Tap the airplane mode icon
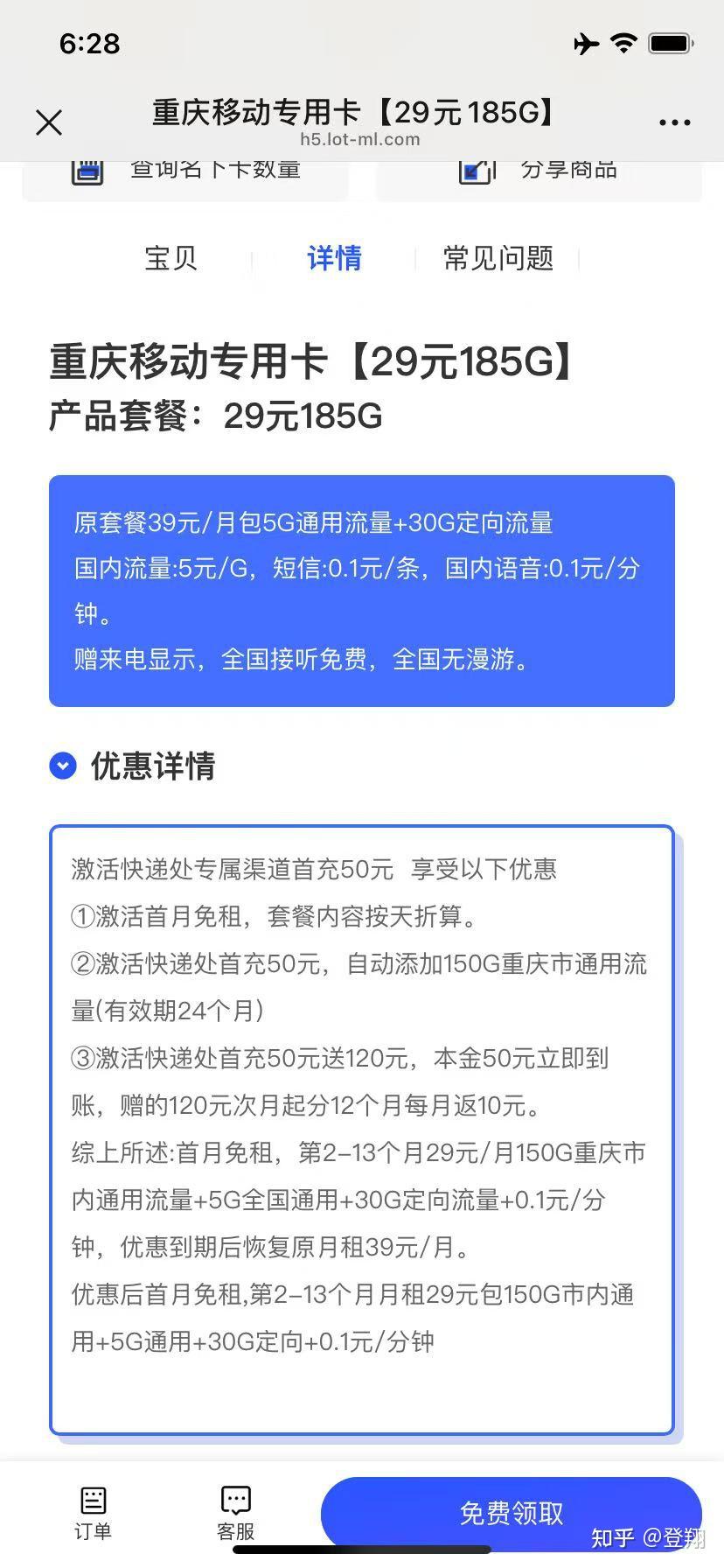 click(x=584, y=42)
